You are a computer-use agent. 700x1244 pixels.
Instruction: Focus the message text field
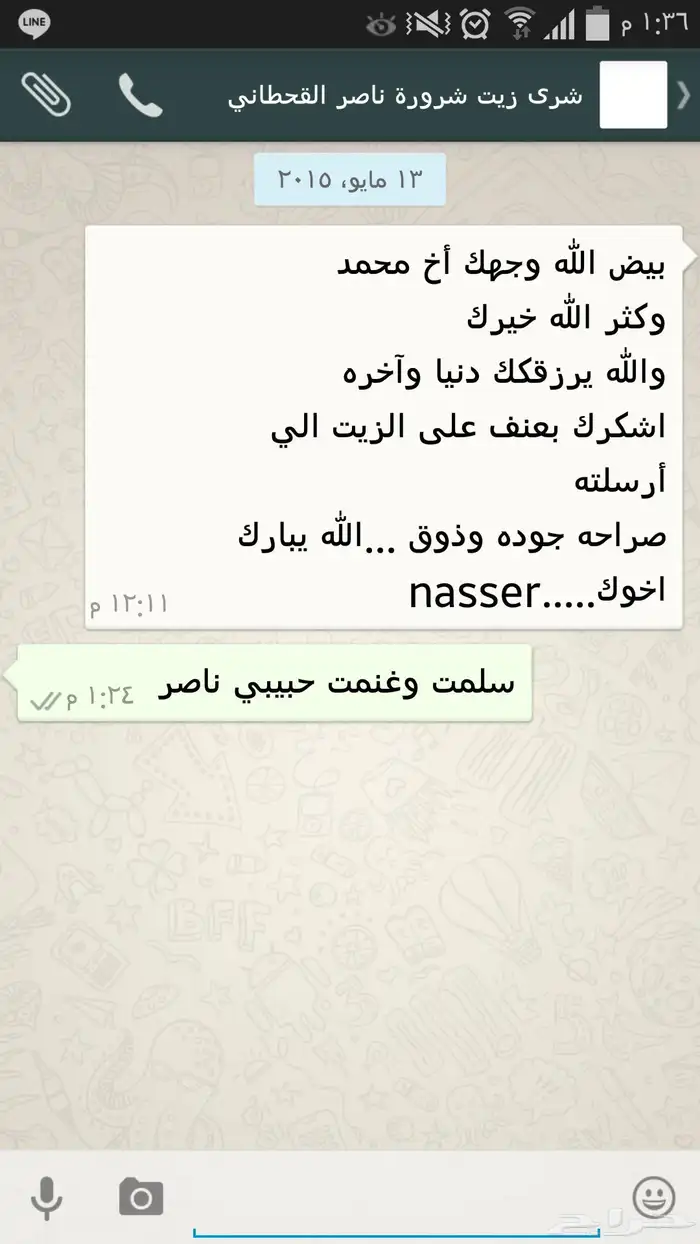(400, 1196)
